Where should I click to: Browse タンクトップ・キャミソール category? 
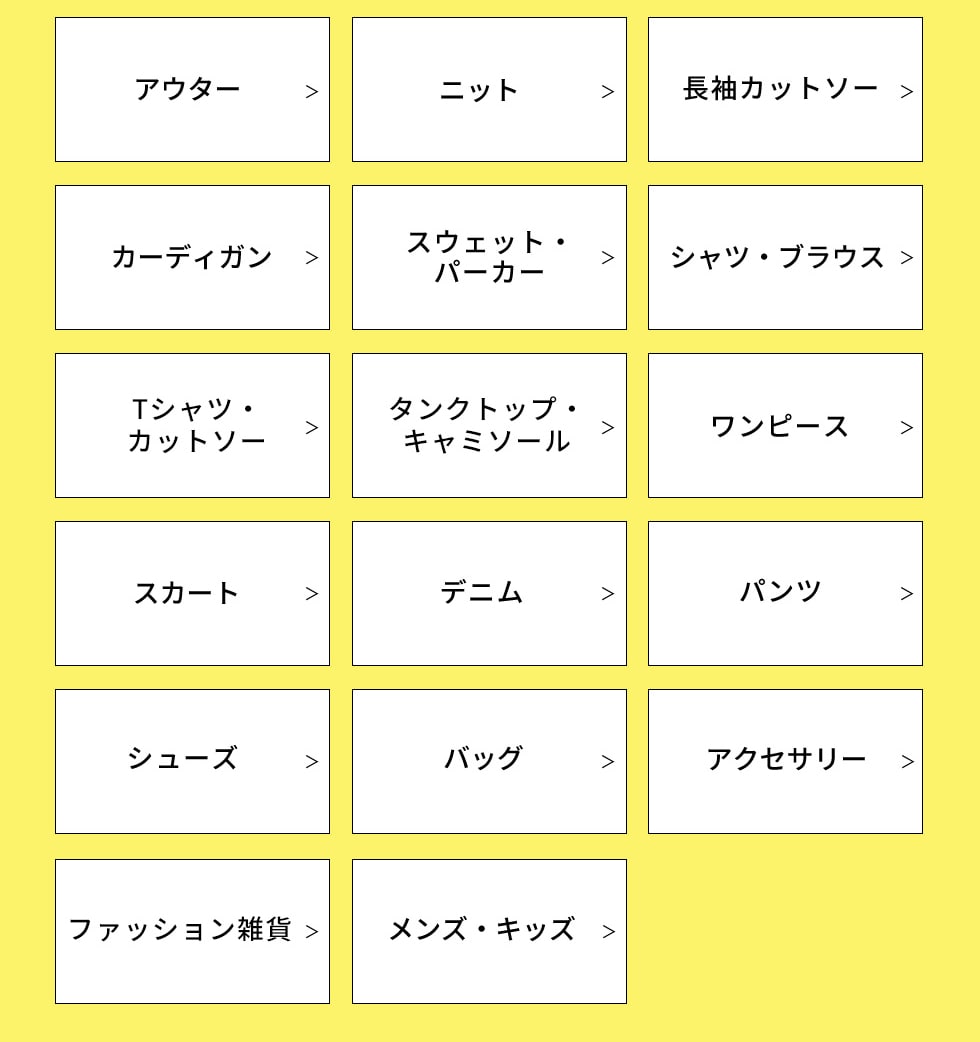tap(489, 426)
